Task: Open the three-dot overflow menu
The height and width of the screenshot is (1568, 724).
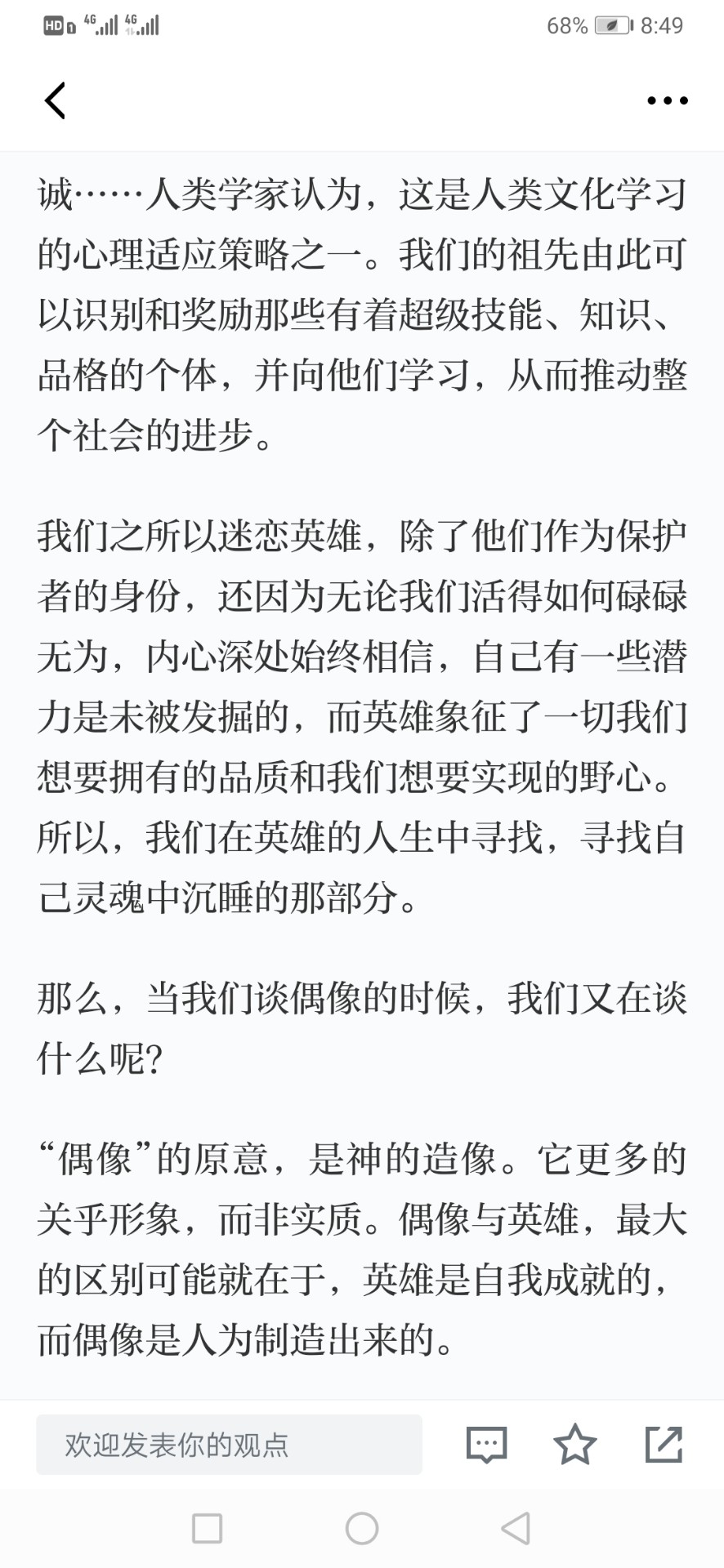Action: pos(668,101)
